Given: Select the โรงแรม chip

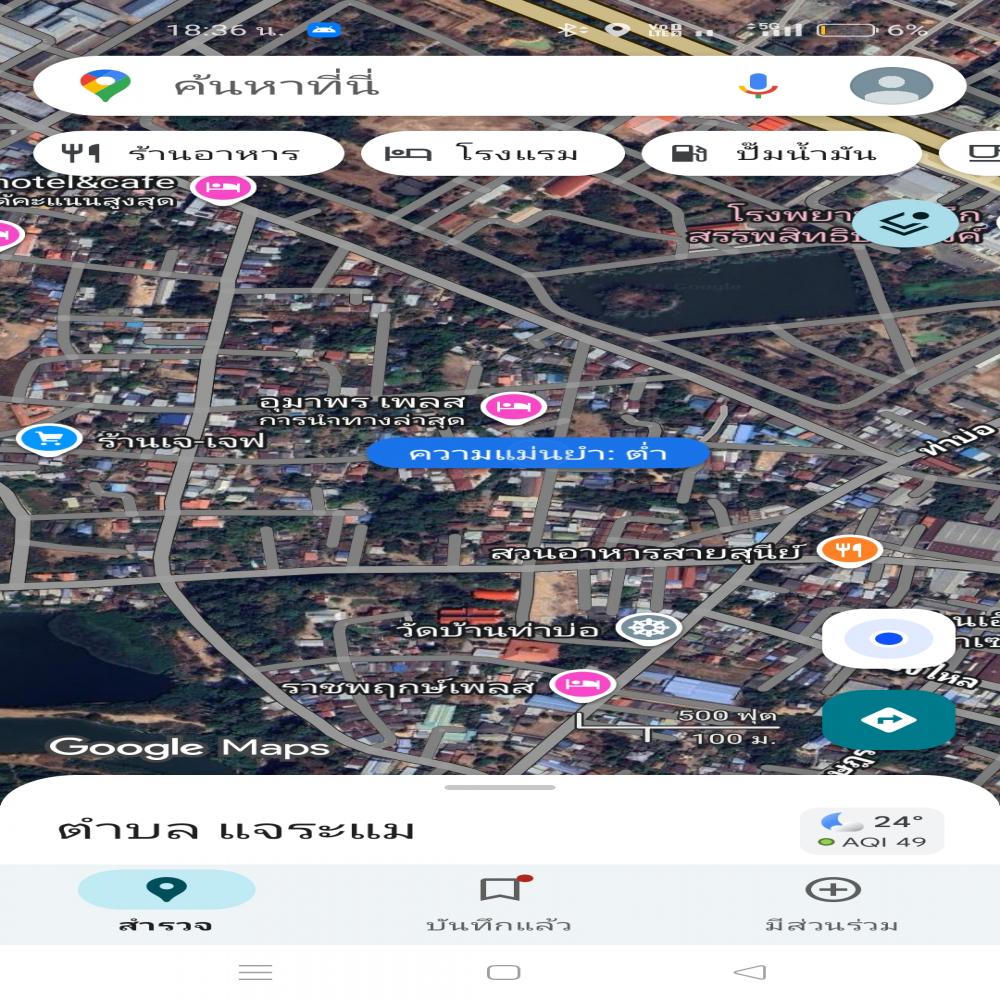Looking at the screenshot, I should [492, 154].
